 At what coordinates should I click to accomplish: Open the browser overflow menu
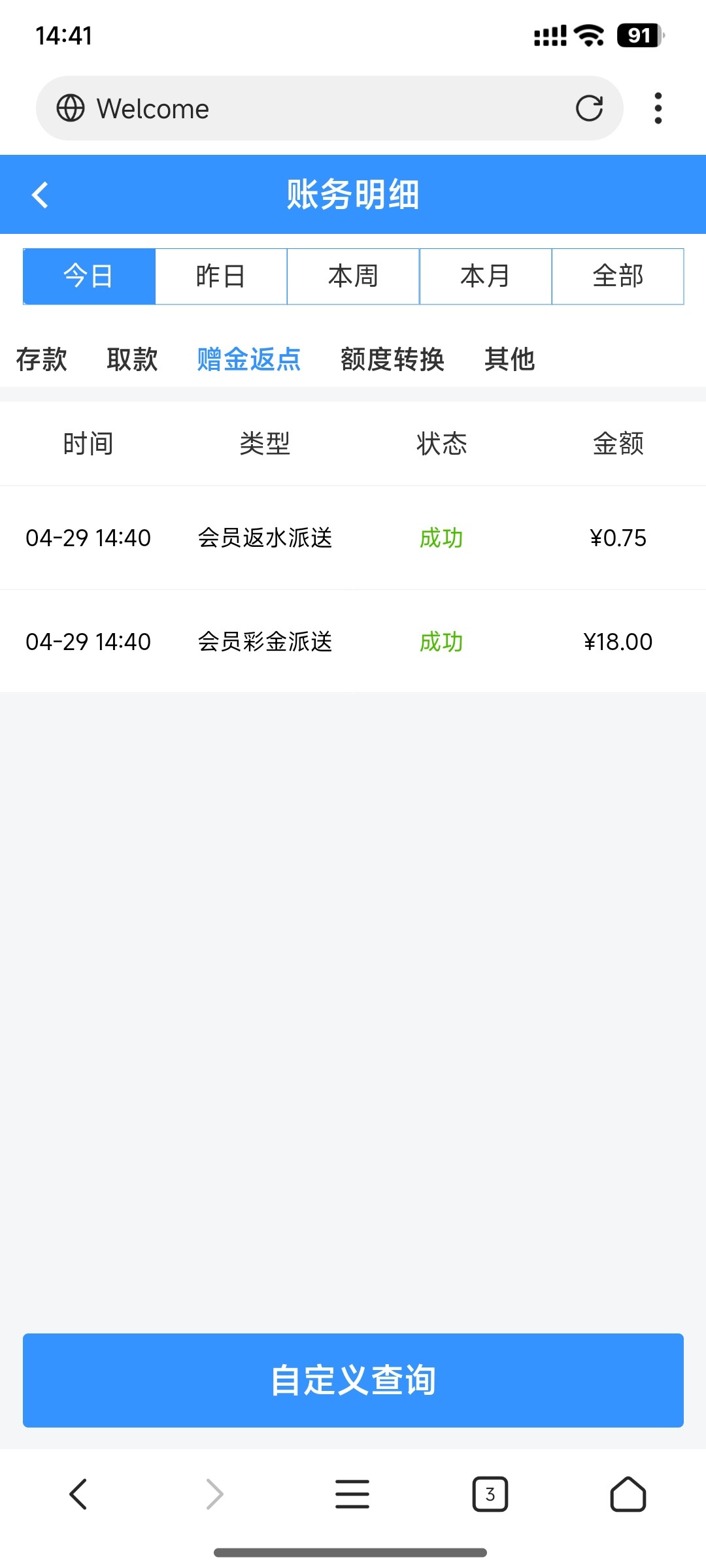pyautogui.click(x=659, y=108)
